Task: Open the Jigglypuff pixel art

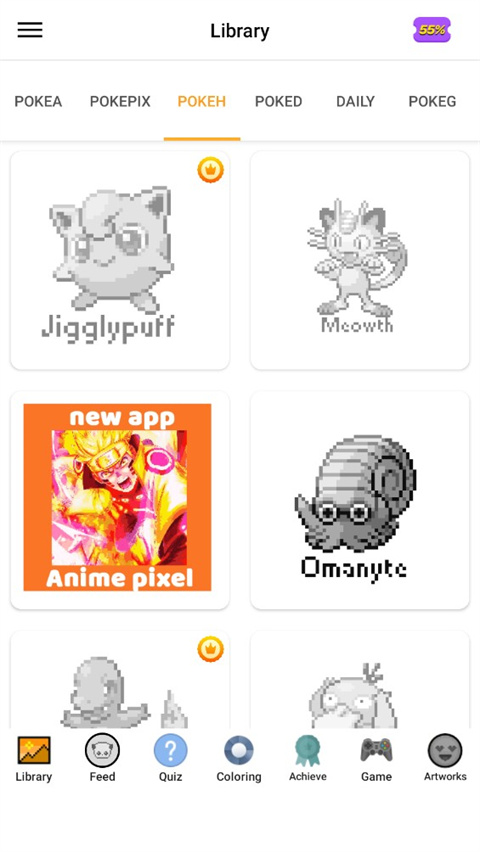Action: tap(120, 261)
